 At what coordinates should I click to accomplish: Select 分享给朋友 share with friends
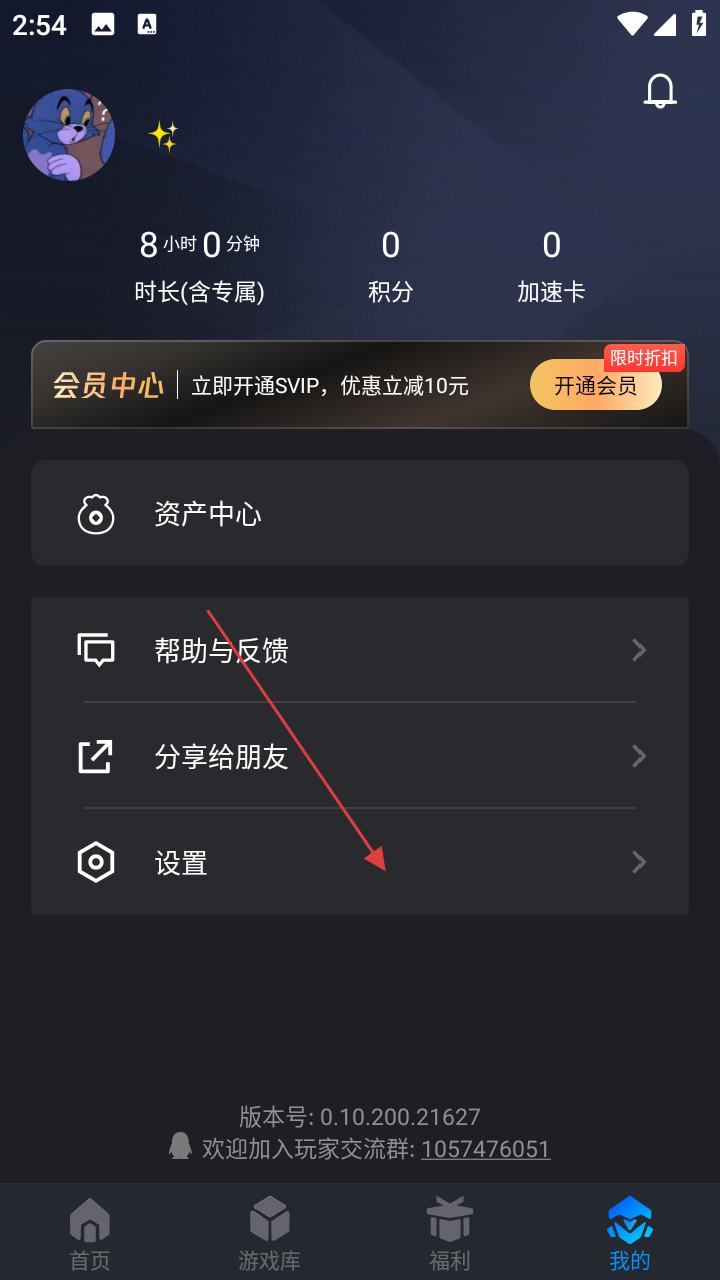pyautogui.click(x=360, y=756)
